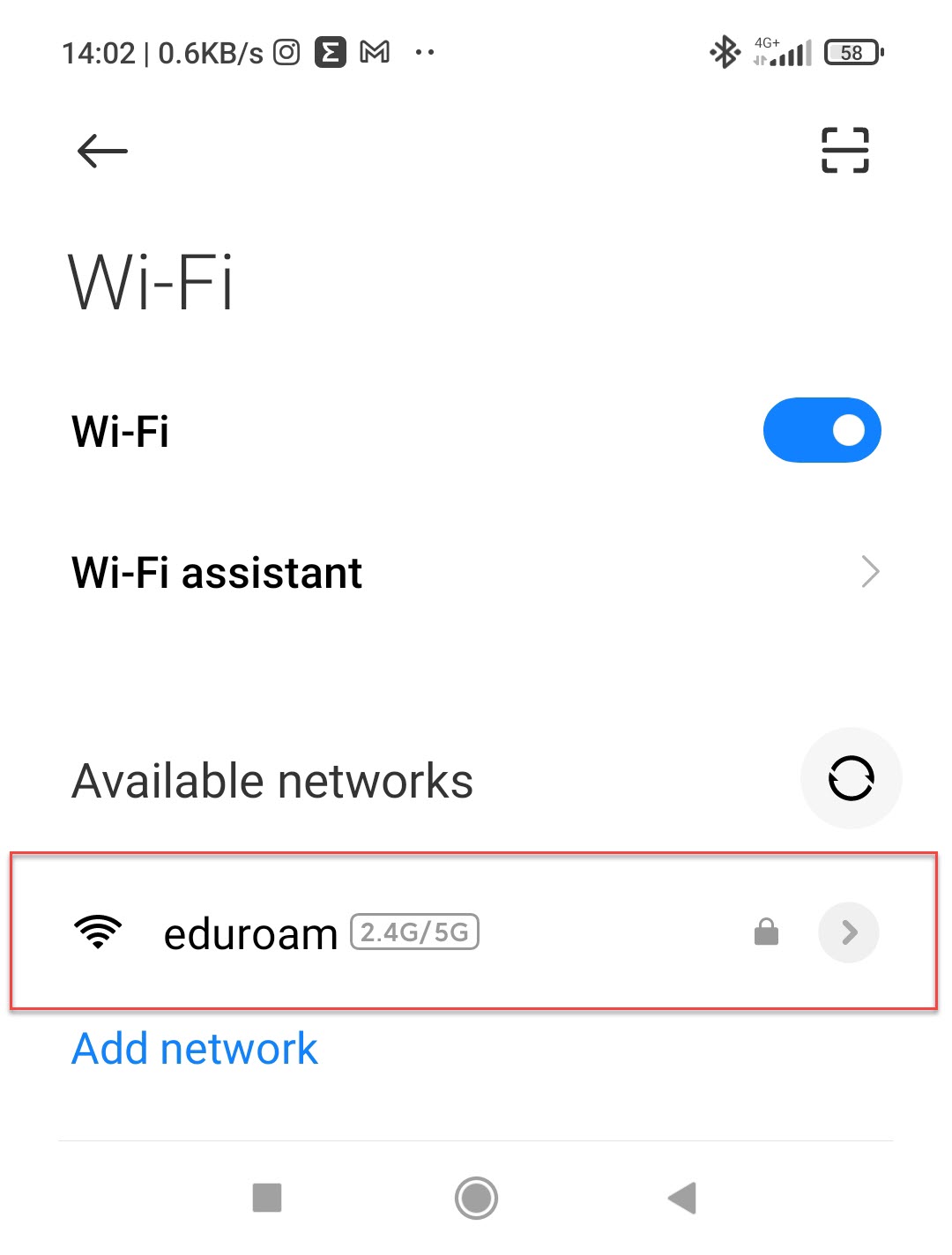Turn off the Wi-Fi switch
This screenshot has height=1255, width=952.
point(822,430)
